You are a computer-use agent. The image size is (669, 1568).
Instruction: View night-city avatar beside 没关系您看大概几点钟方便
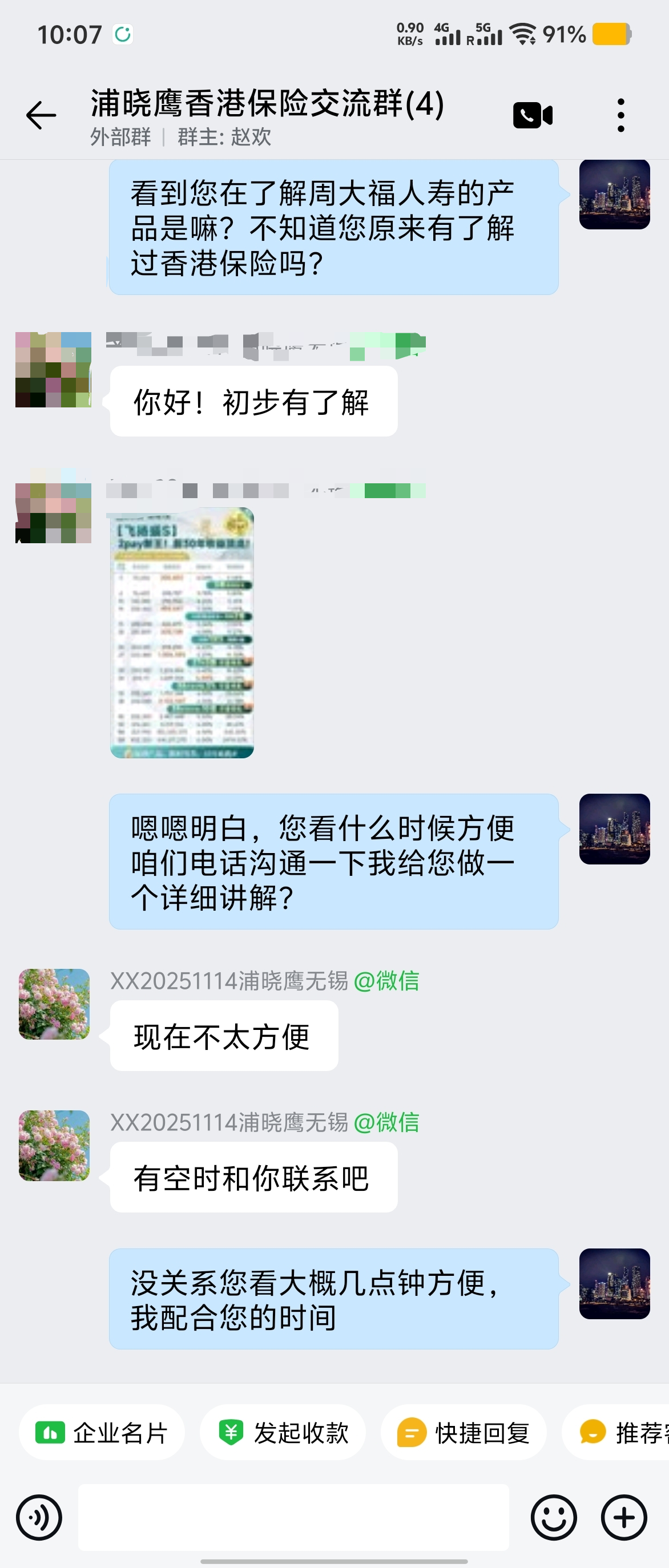pos(614,1284)
